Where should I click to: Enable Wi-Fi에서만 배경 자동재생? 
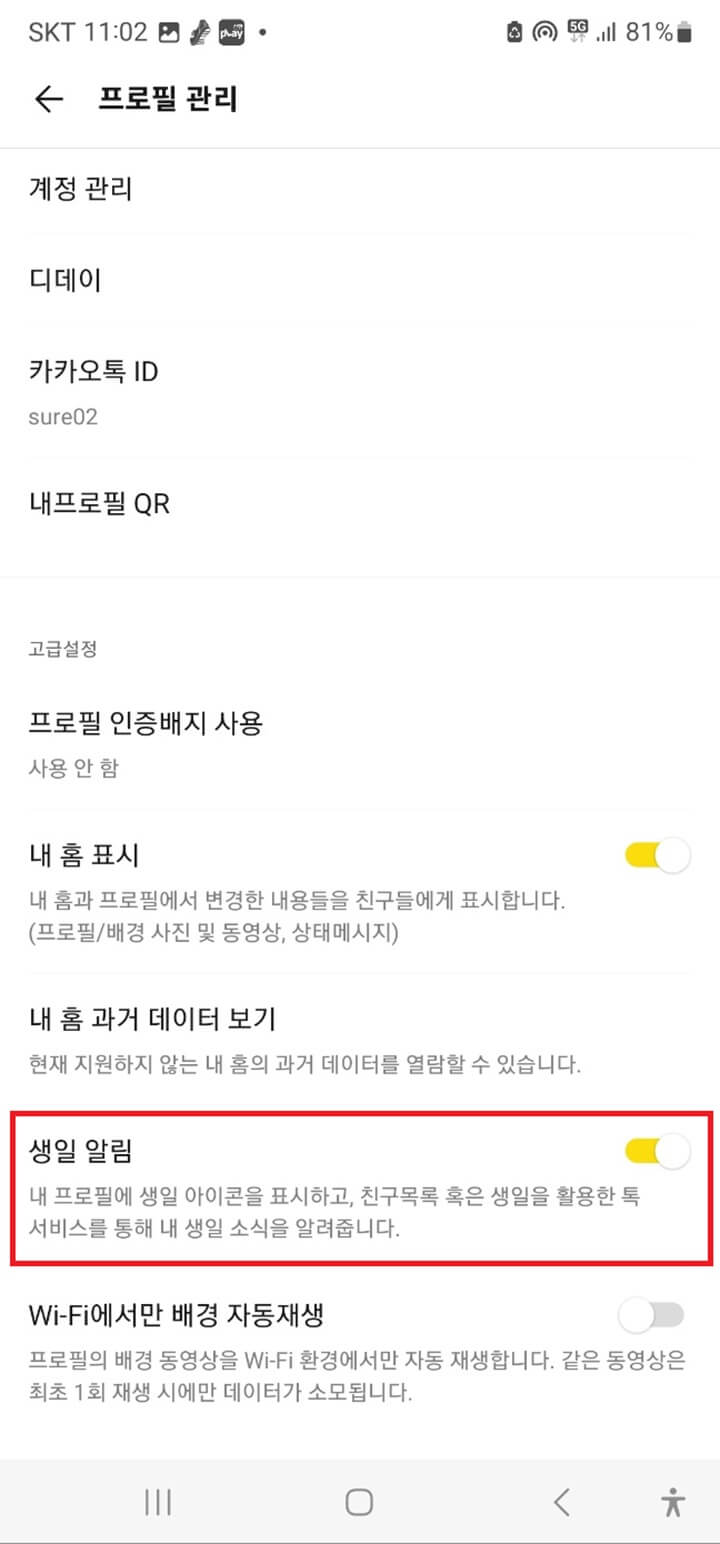(x=654, y=1314)
